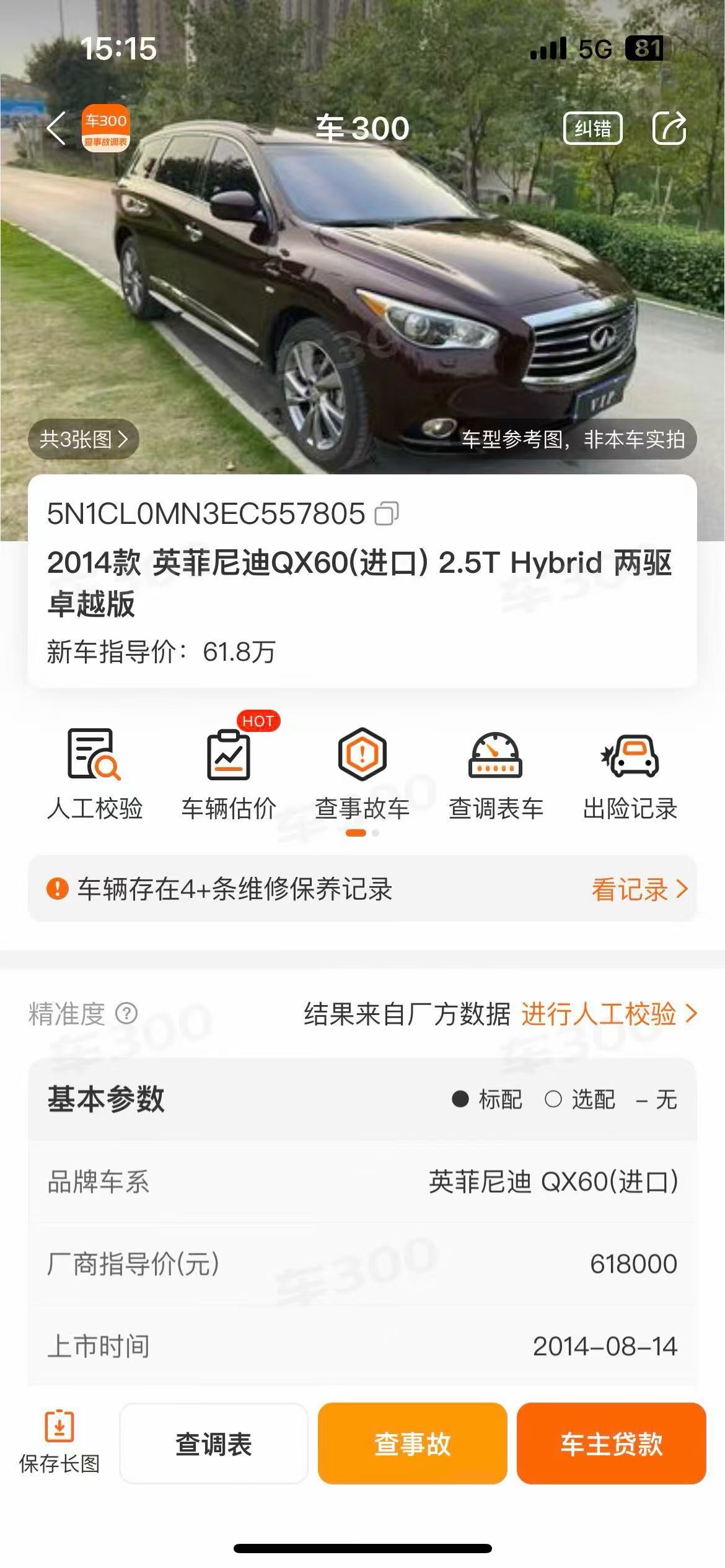Go back with the arrow icon
Image resolution: width=725 pixels, height=1568 pixels.
[56, 128]
